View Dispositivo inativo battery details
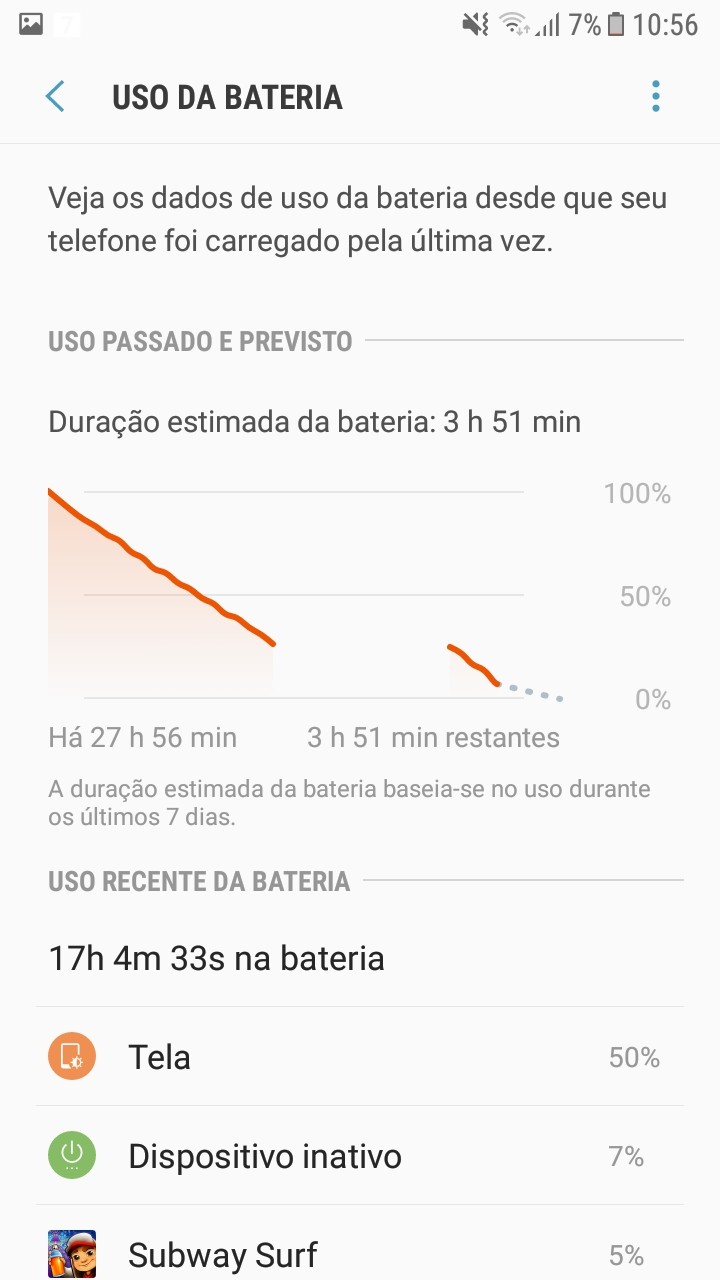 360,1156
